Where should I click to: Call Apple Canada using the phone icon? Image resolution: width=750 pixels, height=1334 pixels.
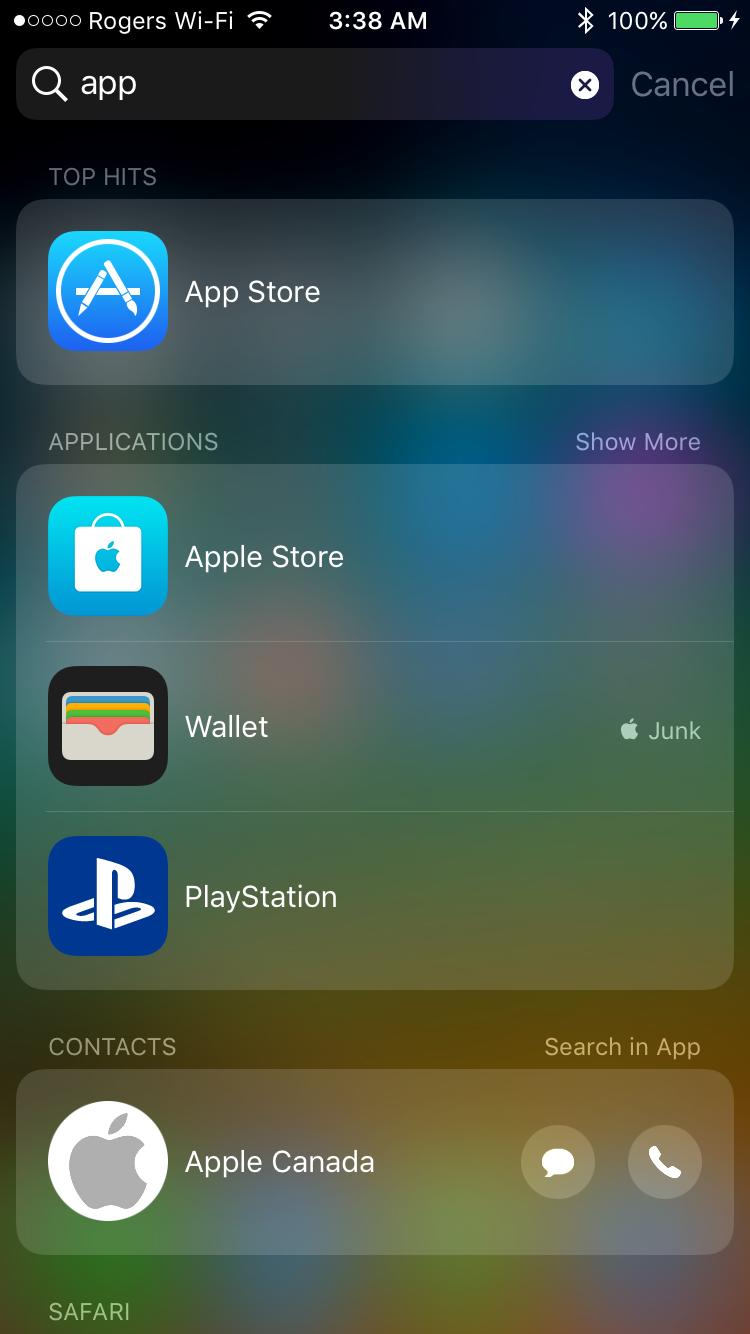(x=665, y=1162)
